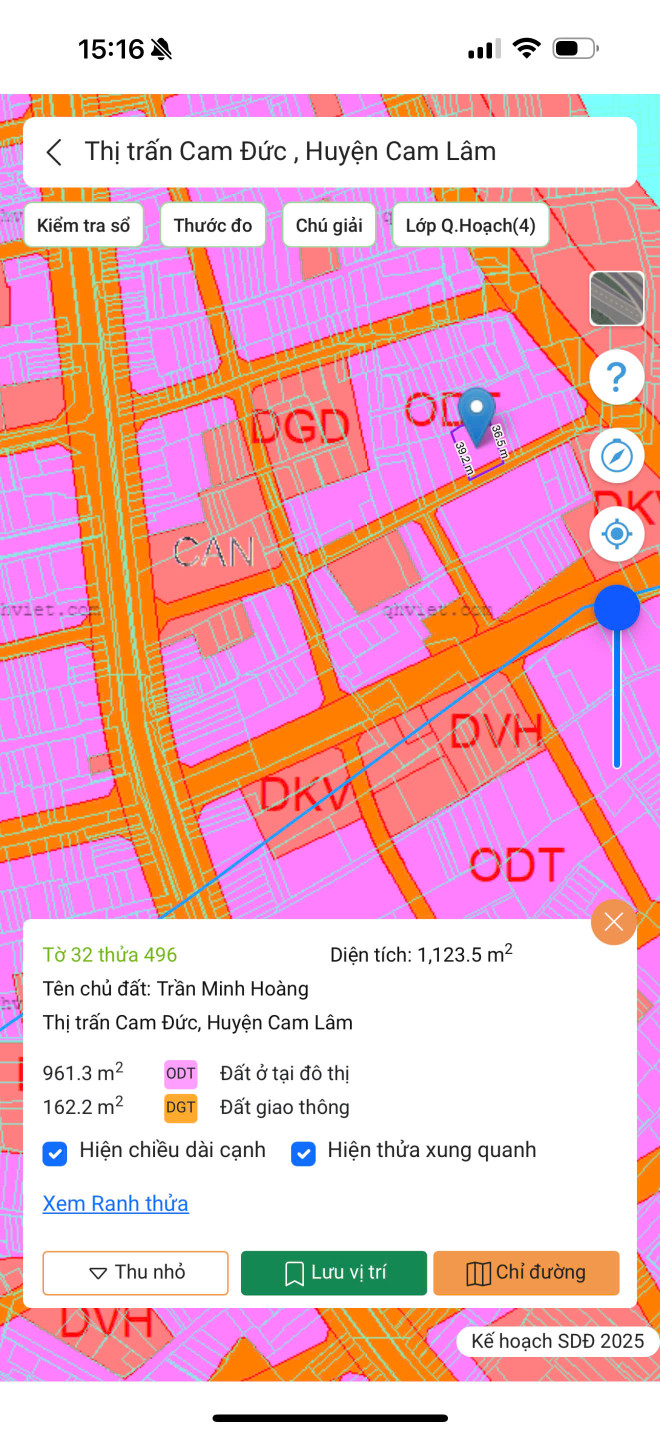Select the Thước đo measuring tool
The height and width of the screenshot is (1434, 660).
click(x=213, y=226)
